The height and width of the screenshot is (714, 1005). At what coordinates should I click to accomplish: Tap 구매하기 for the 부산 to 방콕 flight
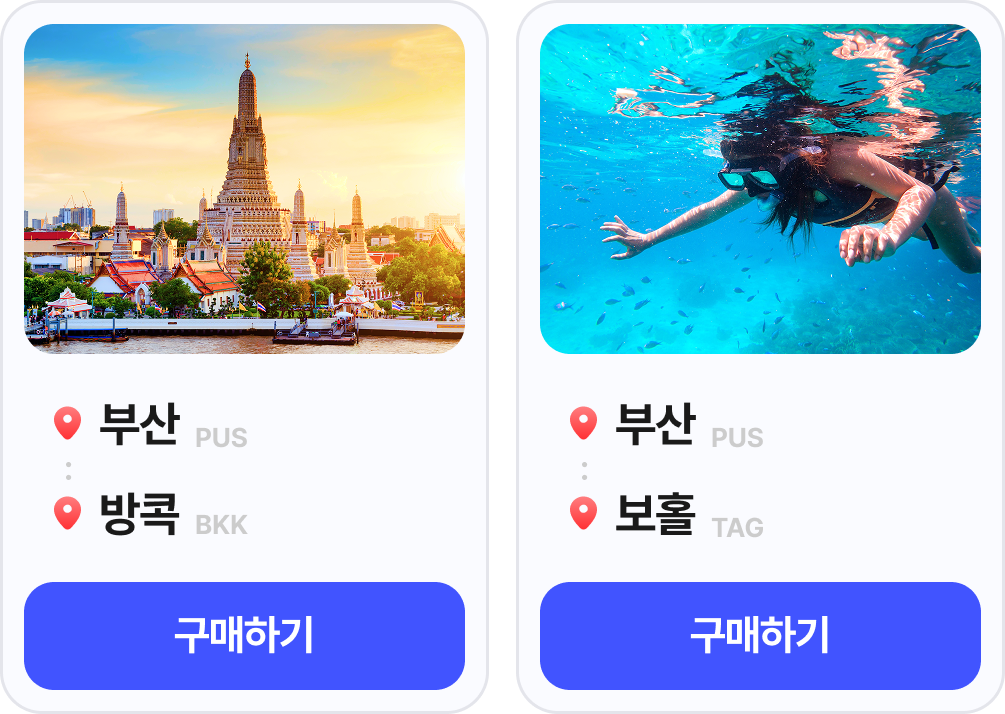(x=244, y=636)
